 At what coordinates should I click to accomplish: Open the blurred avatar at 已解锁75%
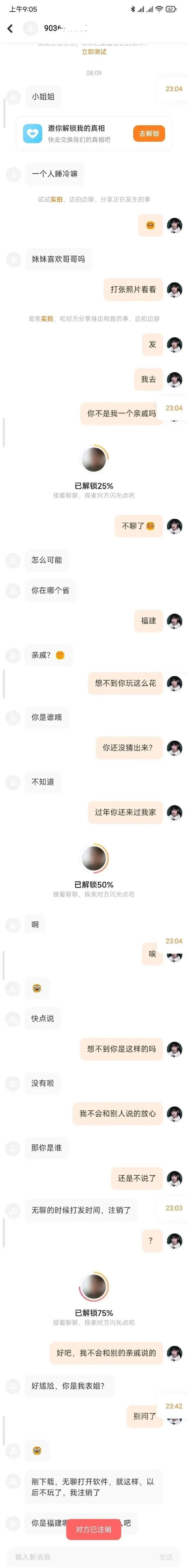tap(94, 1286)
